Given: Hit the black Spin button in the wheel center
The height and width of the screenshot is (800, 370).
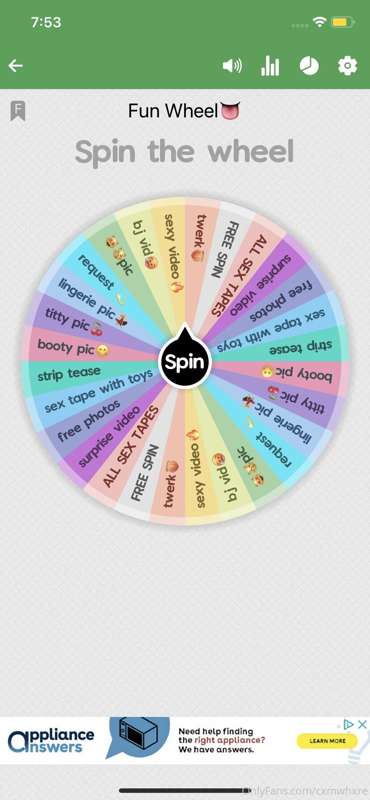Looking at the screenshot, I should [185, 360].
